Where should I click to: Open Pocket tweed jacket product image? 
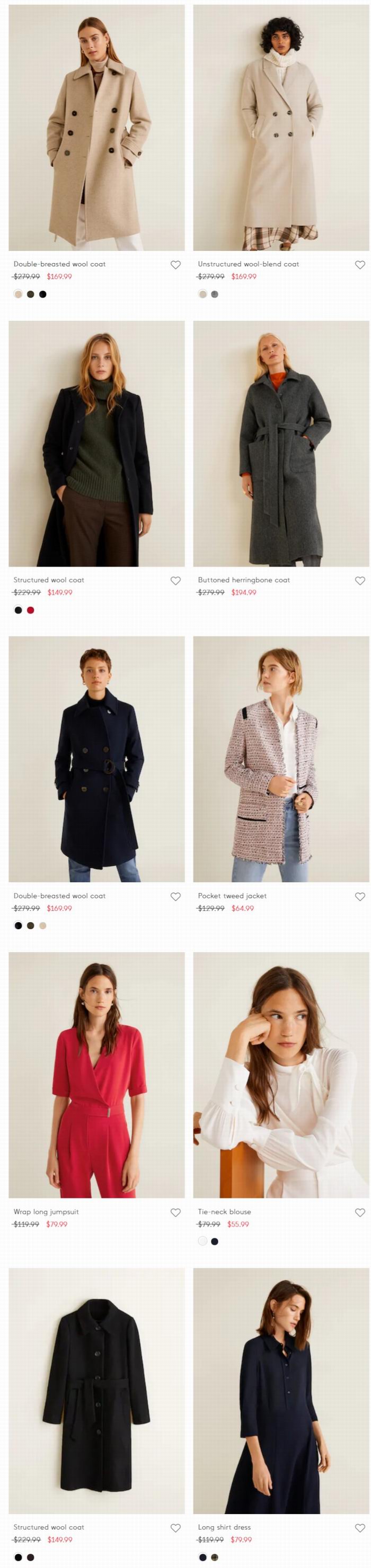tap(281, 759)
